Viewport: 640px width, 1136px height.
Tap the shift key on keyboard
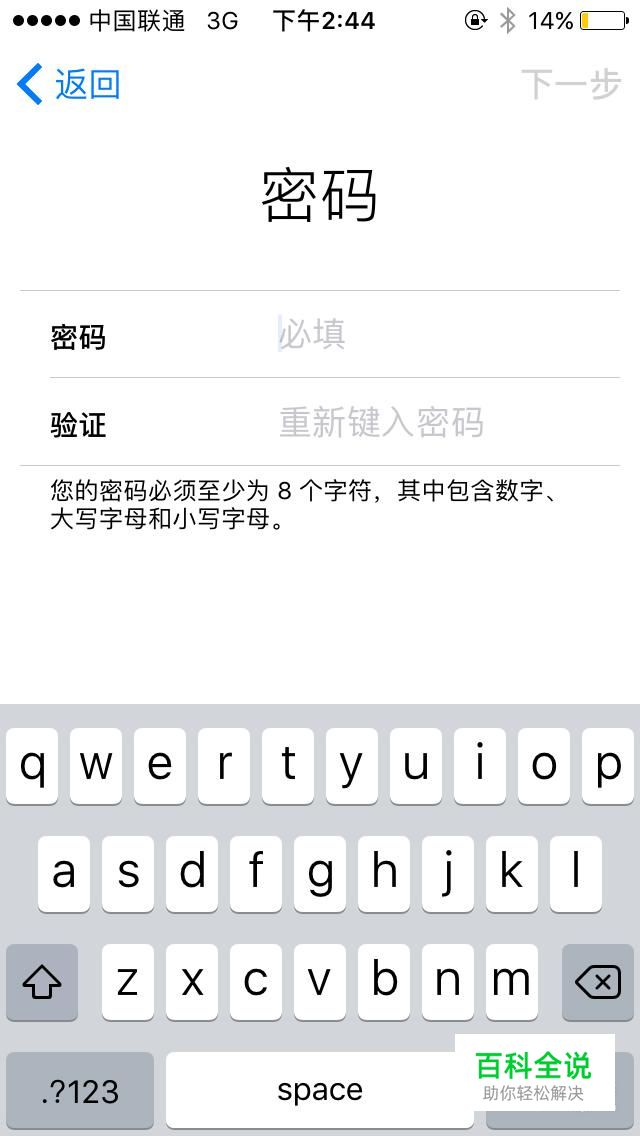pos(42,982)
